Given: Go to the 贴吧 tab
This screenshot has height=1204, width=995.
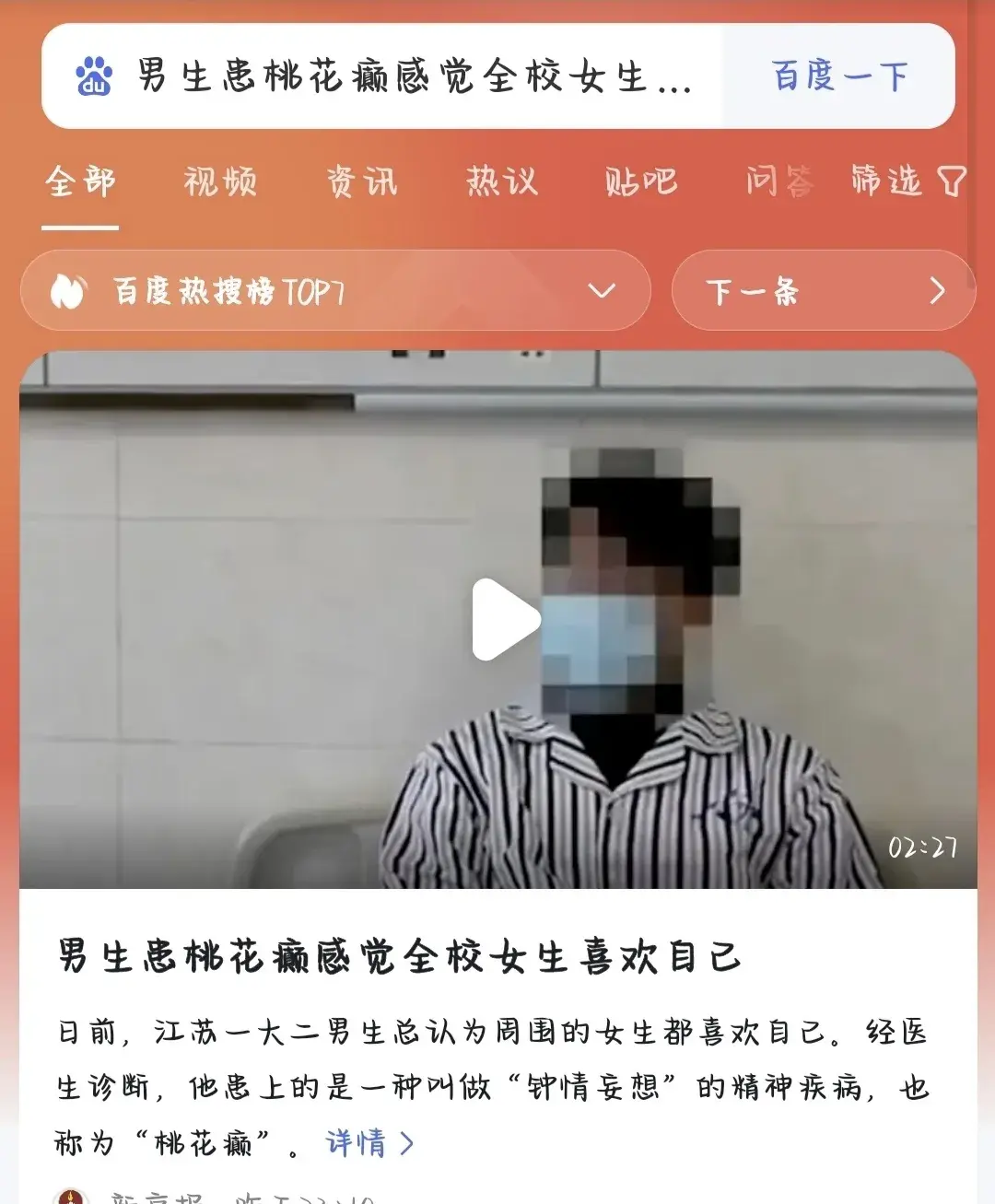Looking at the screenshot, I should click(x=641, y=181).
